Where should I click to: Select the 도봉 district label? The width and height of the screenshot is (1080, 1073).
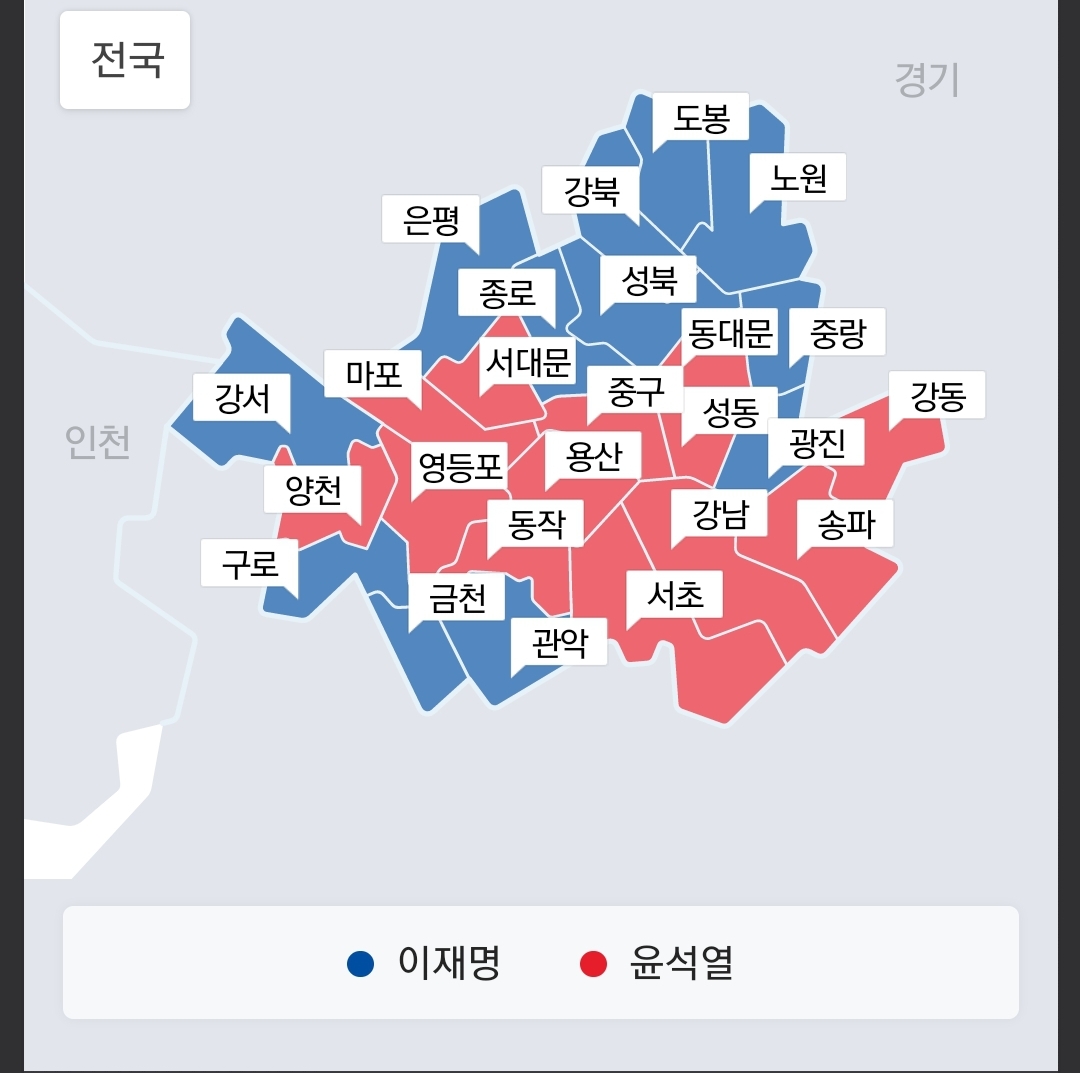coord(701,118)
